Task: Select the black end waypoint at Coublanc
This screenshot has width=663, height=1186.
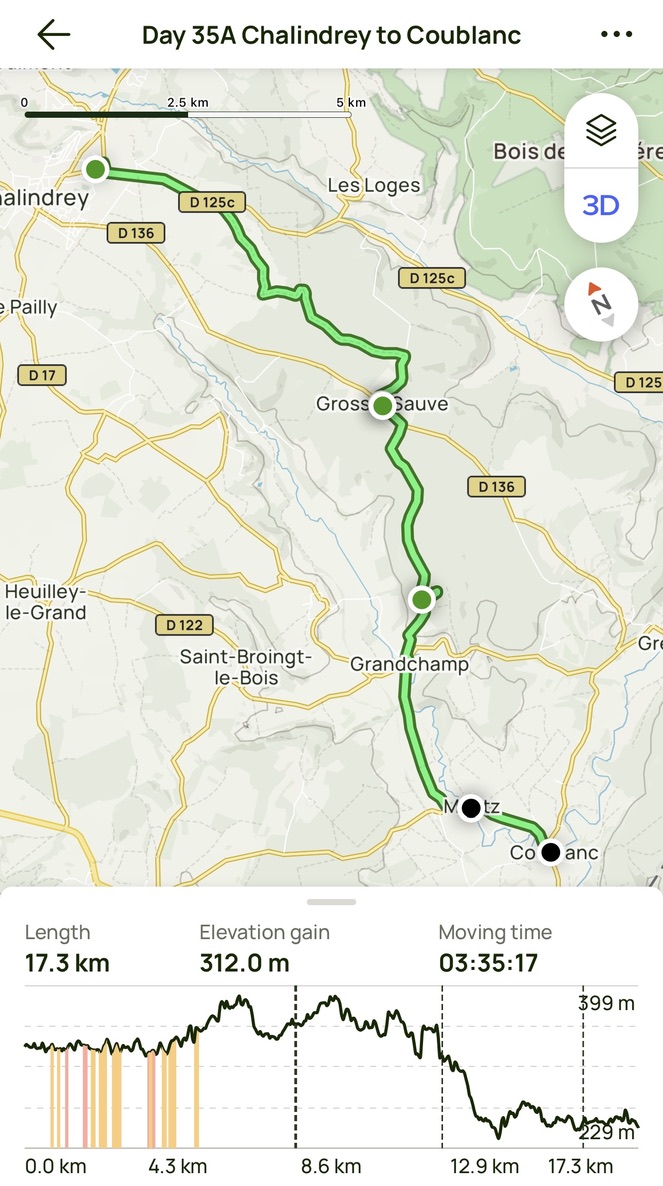Action: point(549,852)
